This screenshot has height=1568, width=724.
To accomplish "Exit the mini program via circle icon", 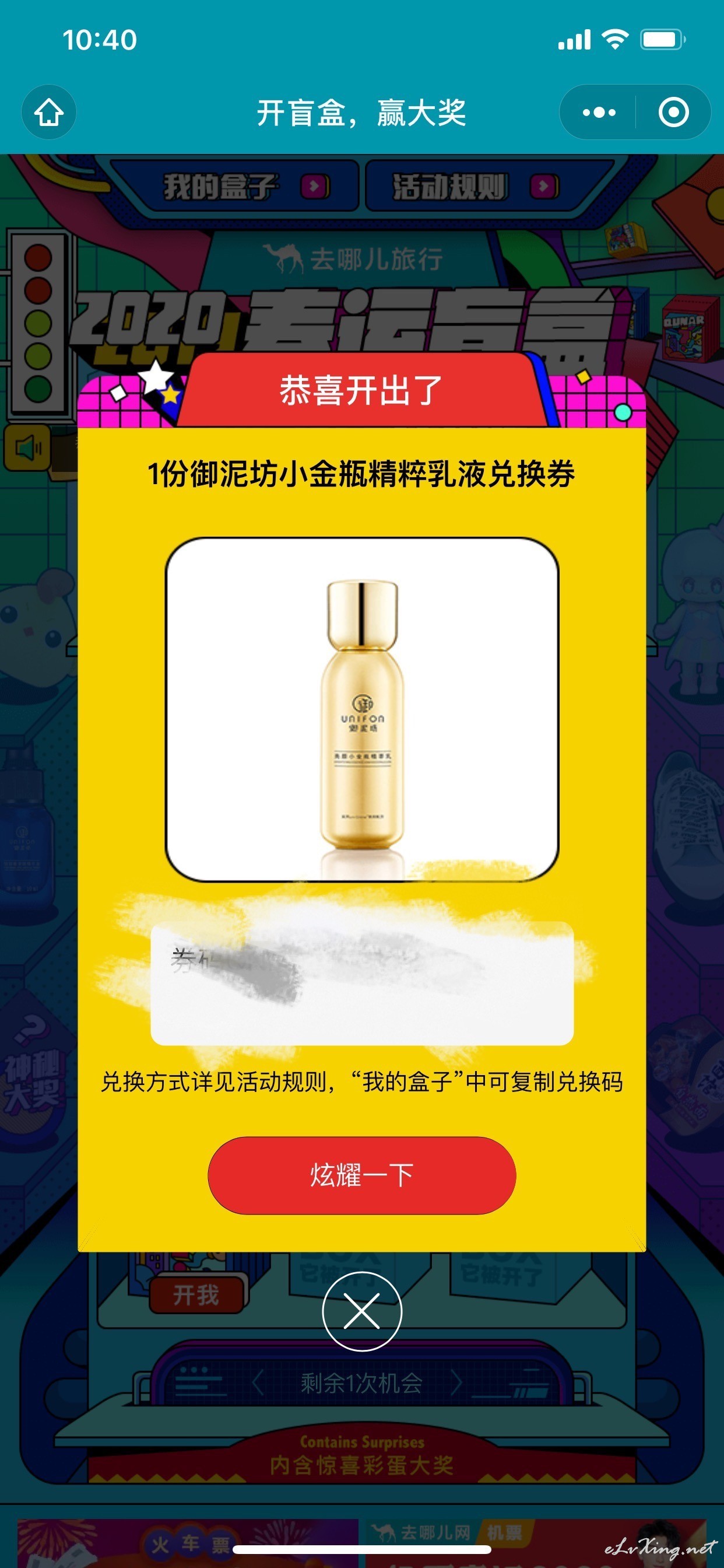I will tap(673, 112).
